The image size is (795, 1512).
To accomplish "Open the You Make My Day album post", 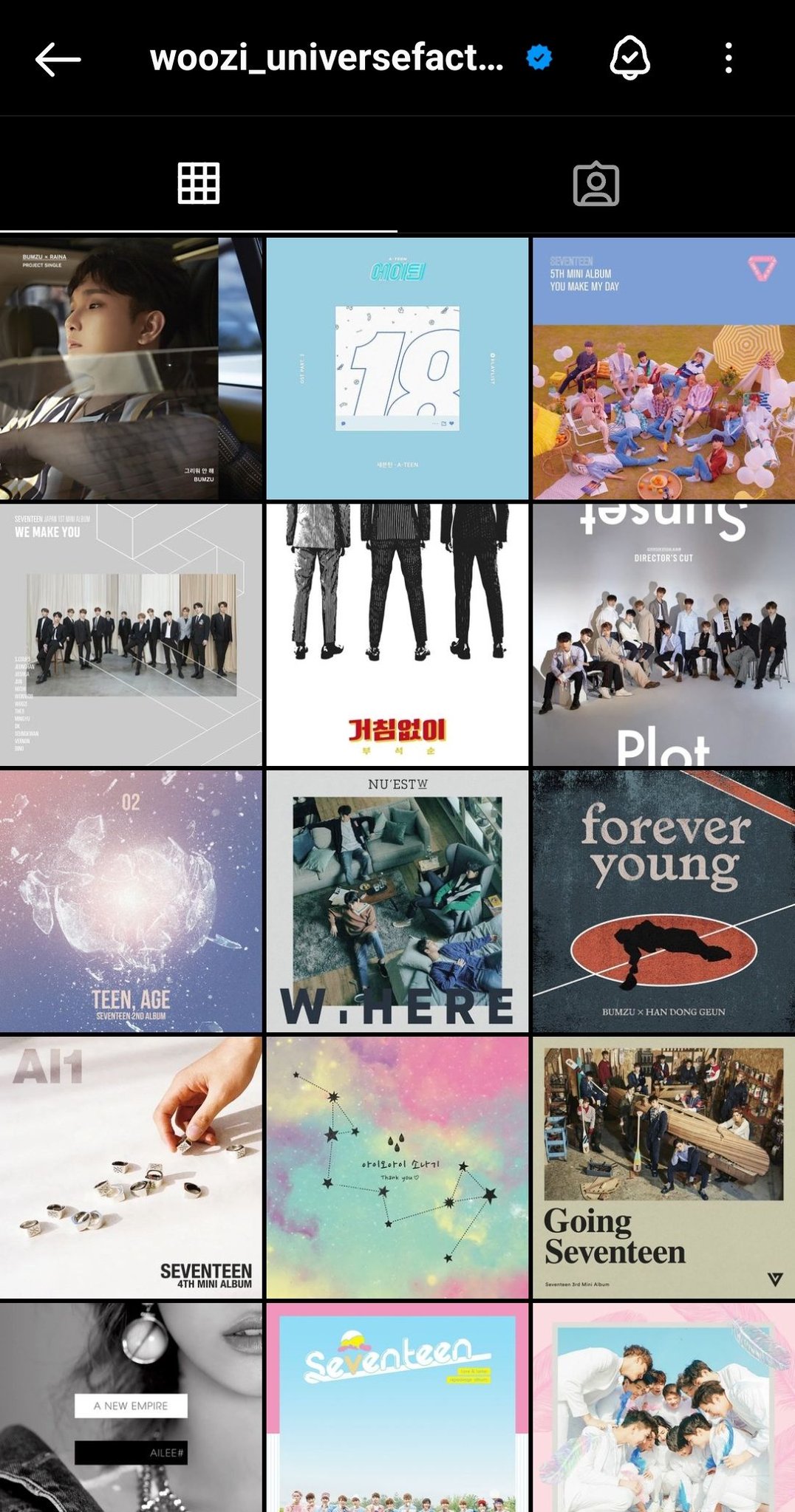I will point(663,369).
